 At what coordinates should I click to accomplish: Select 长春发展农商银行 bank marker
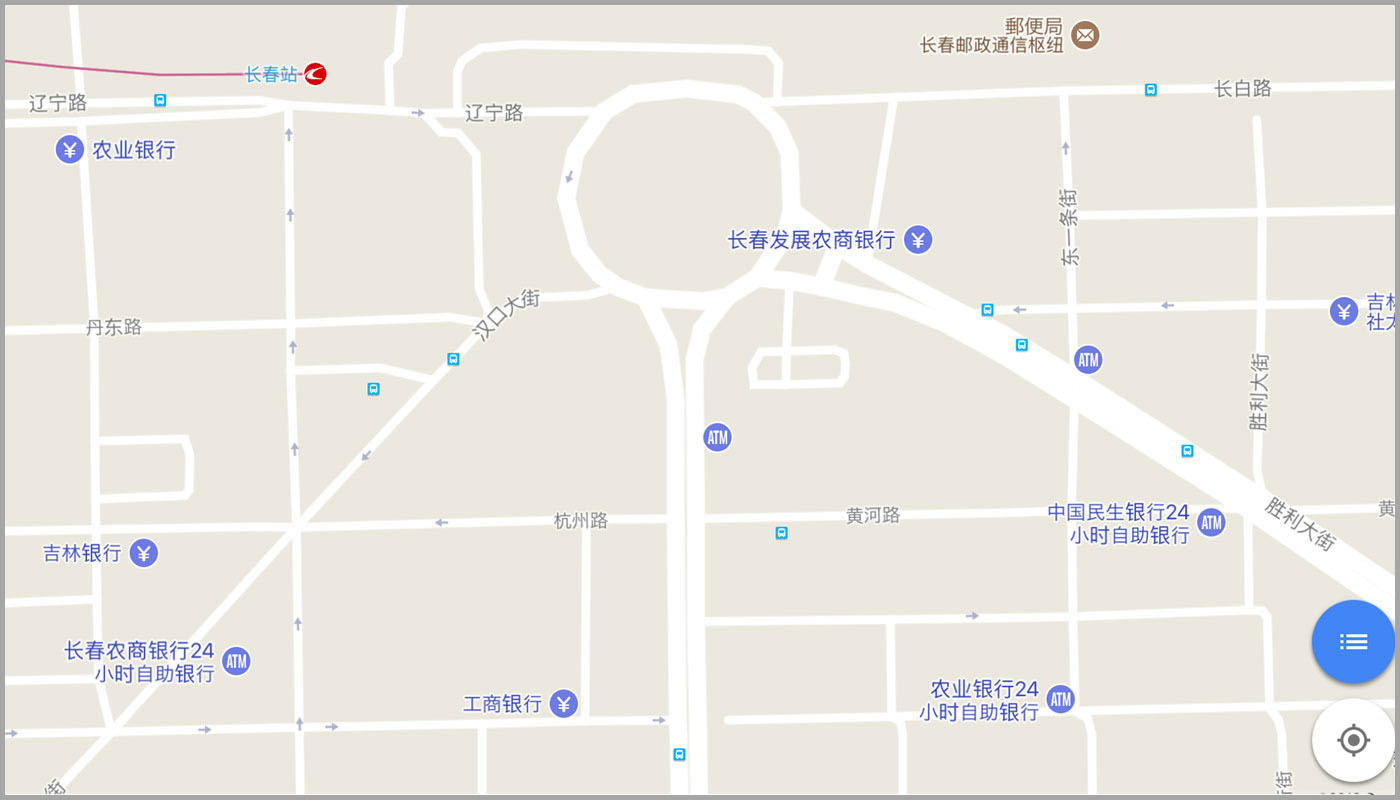(918, 240)
